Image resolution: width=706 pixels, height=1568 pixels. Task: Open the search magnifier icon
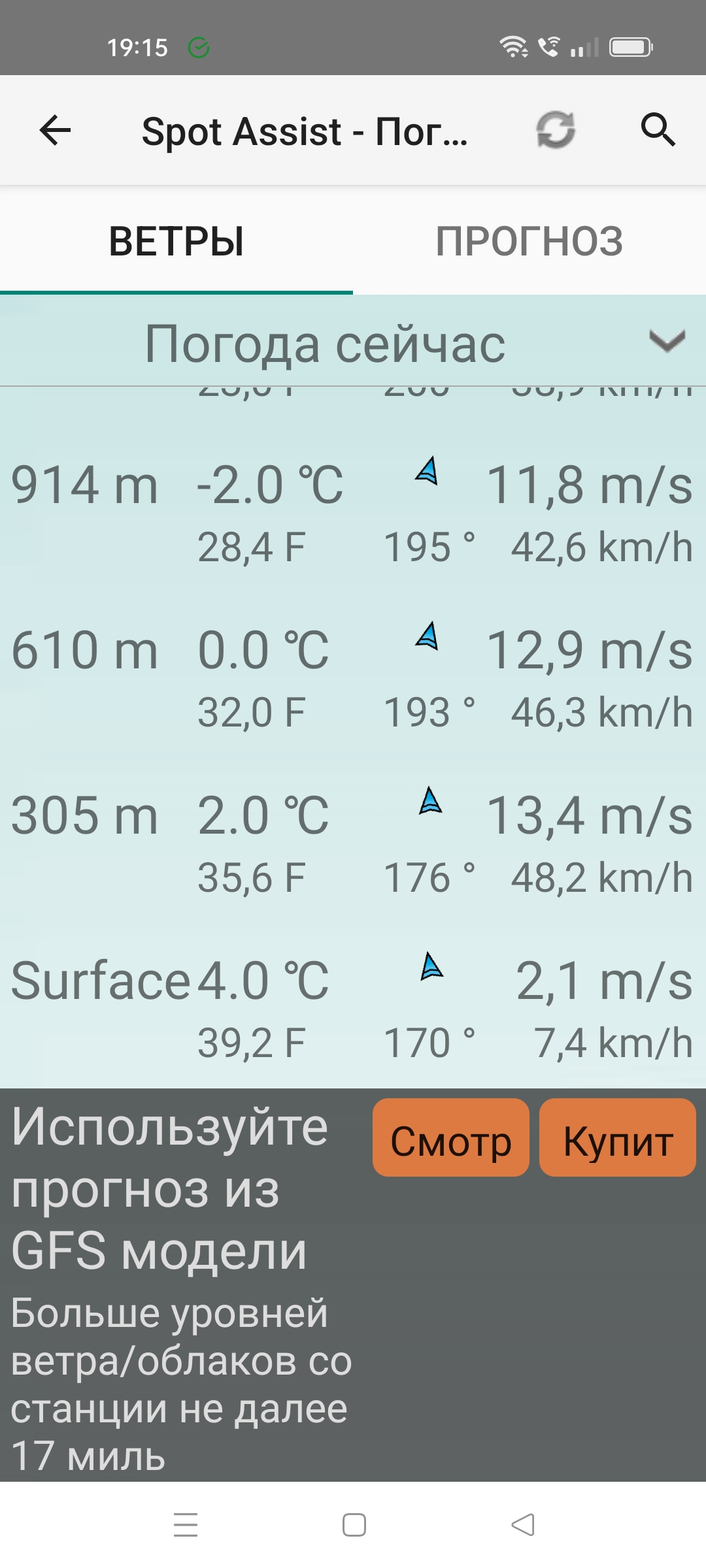(657, 130)
